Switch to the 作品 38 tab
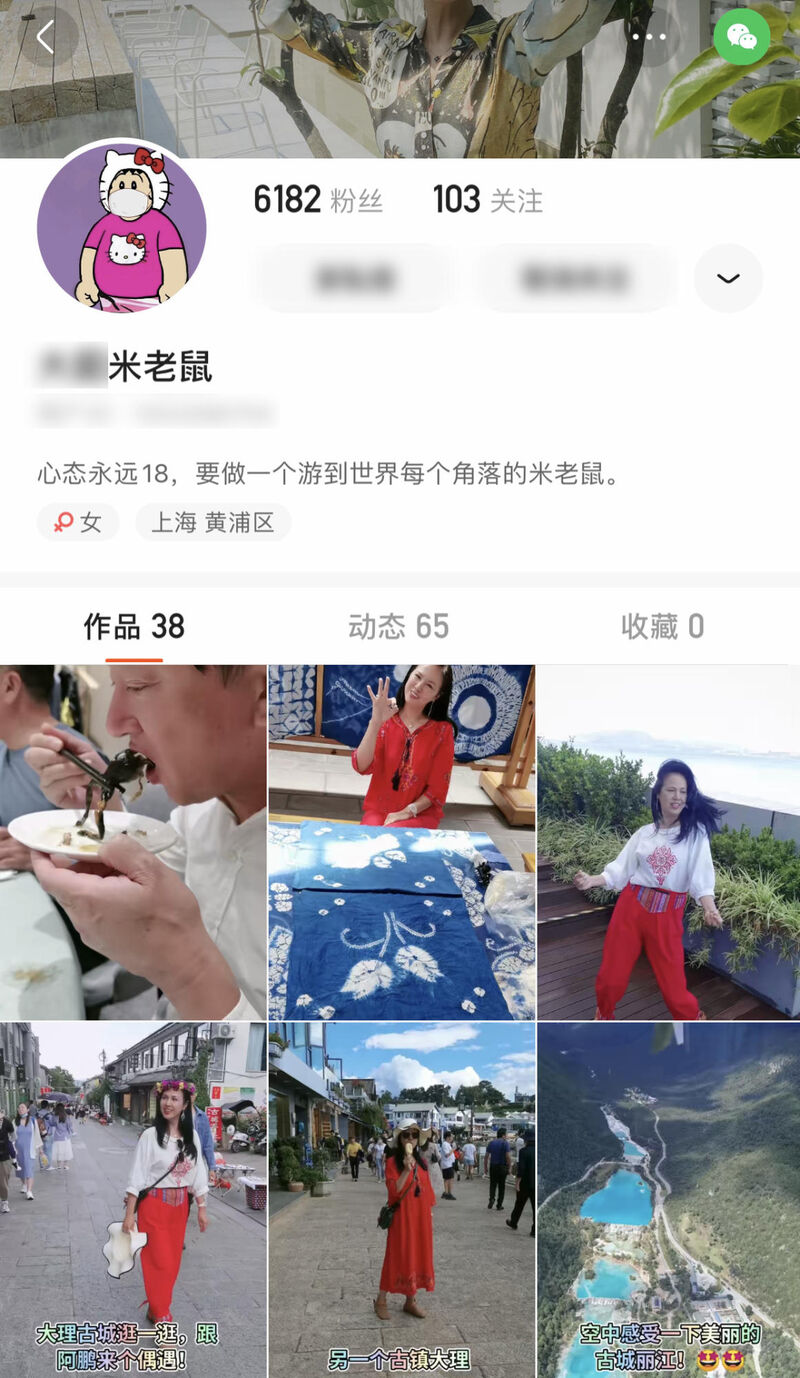 [134, 627]
